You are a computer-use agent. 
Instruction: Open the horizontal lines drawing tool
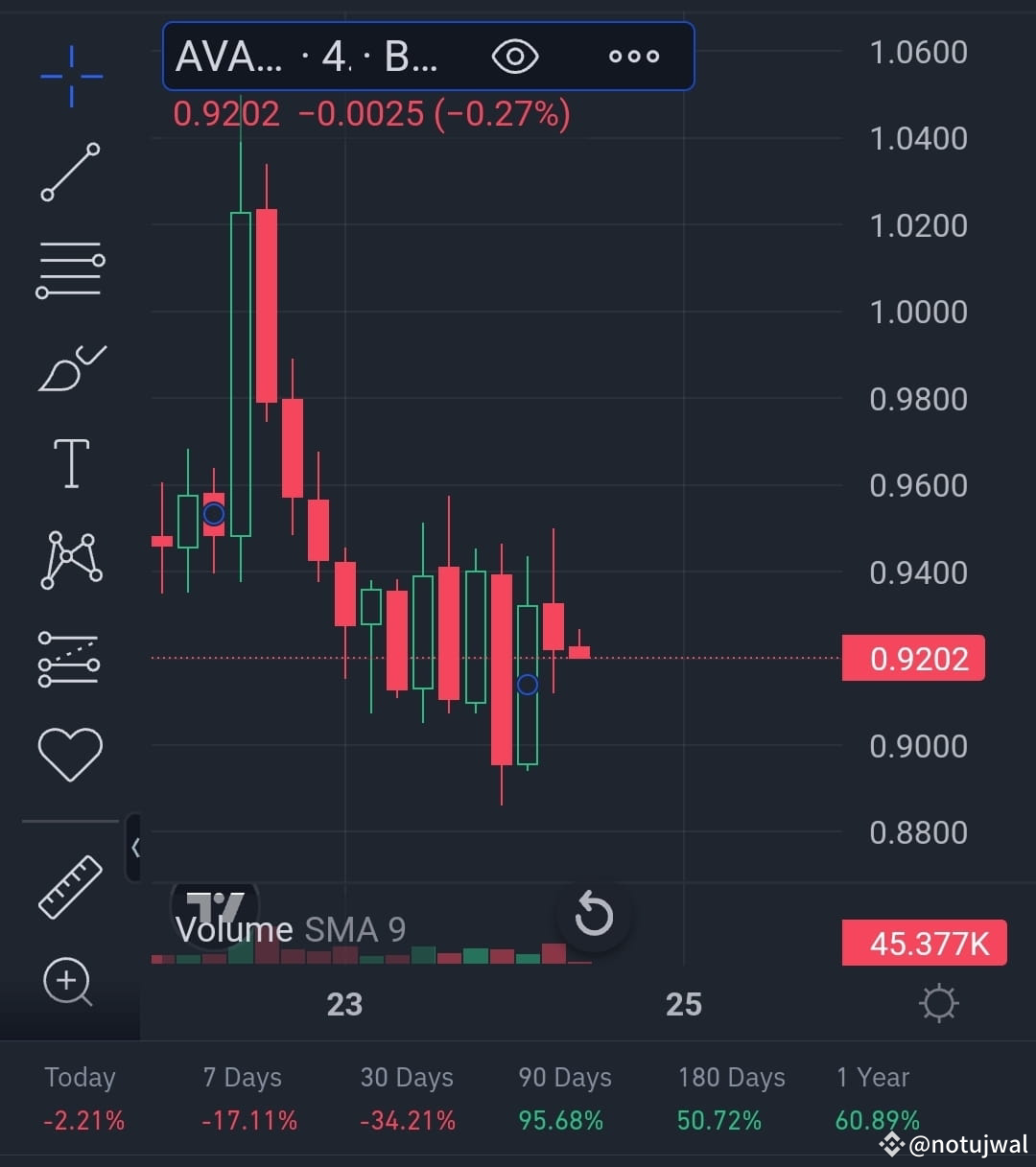(x=71, y=270)
